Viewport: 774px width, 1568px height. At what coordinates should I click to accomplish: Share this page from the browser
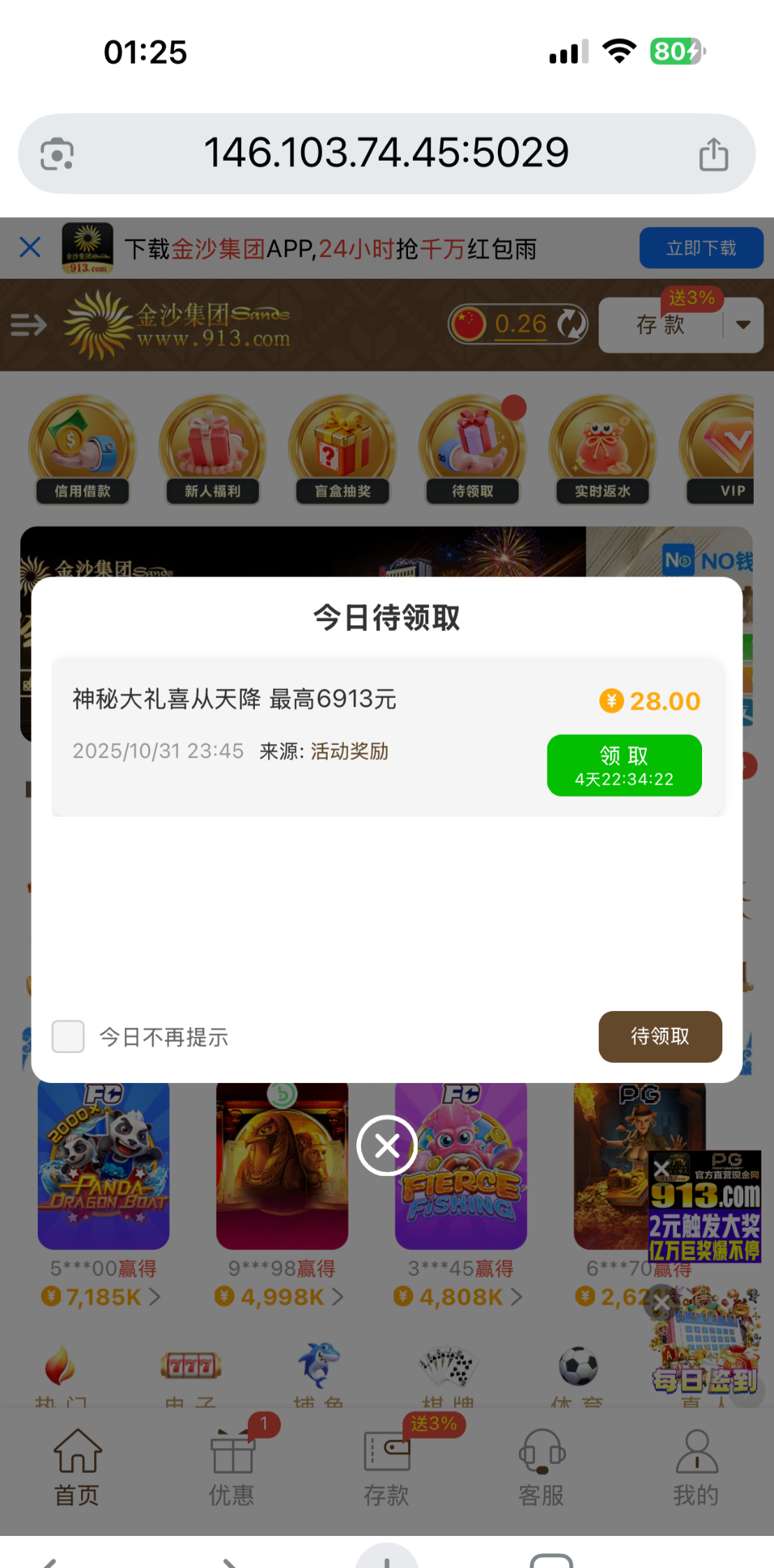(x=713, y=154)
